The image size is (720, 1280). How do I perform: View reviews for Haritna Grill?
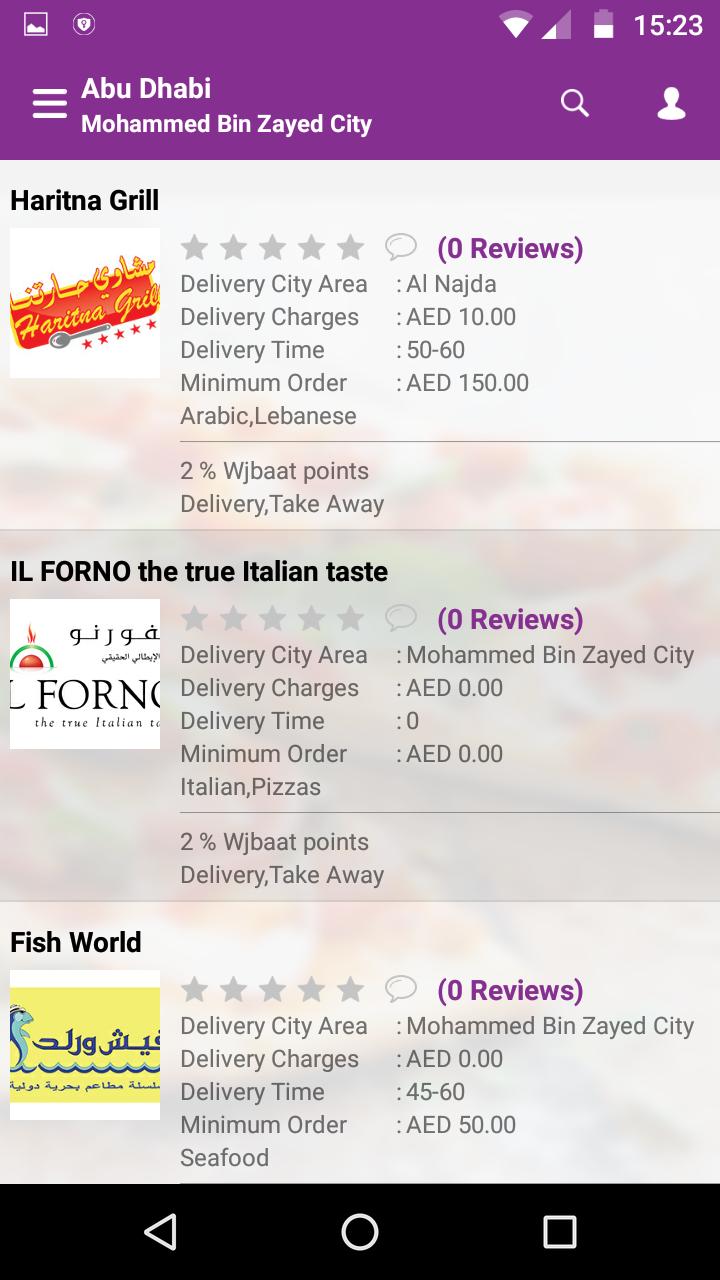pyautogui.click(x=509, y=248)
